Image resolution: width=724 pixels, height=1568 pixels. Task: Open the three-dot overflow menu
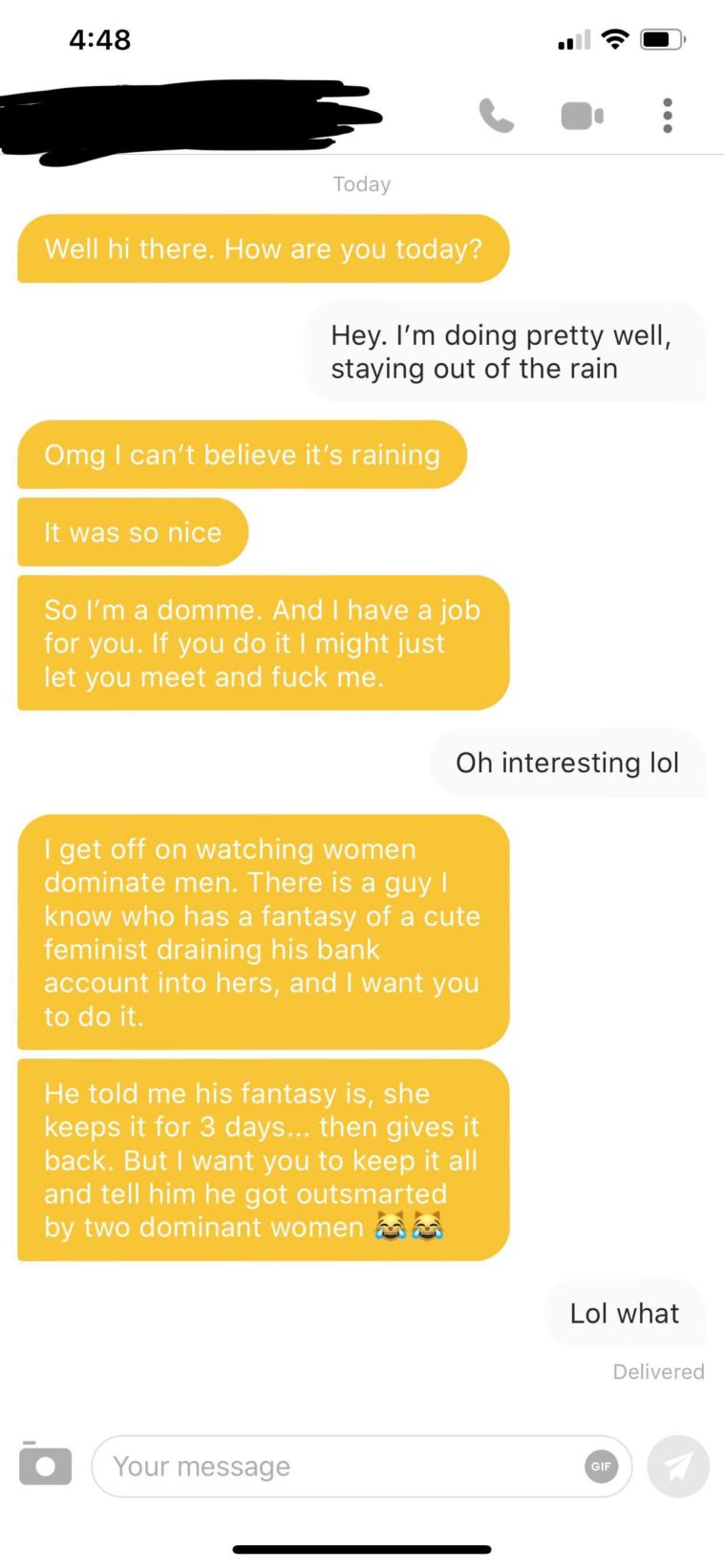click(668, 116)
